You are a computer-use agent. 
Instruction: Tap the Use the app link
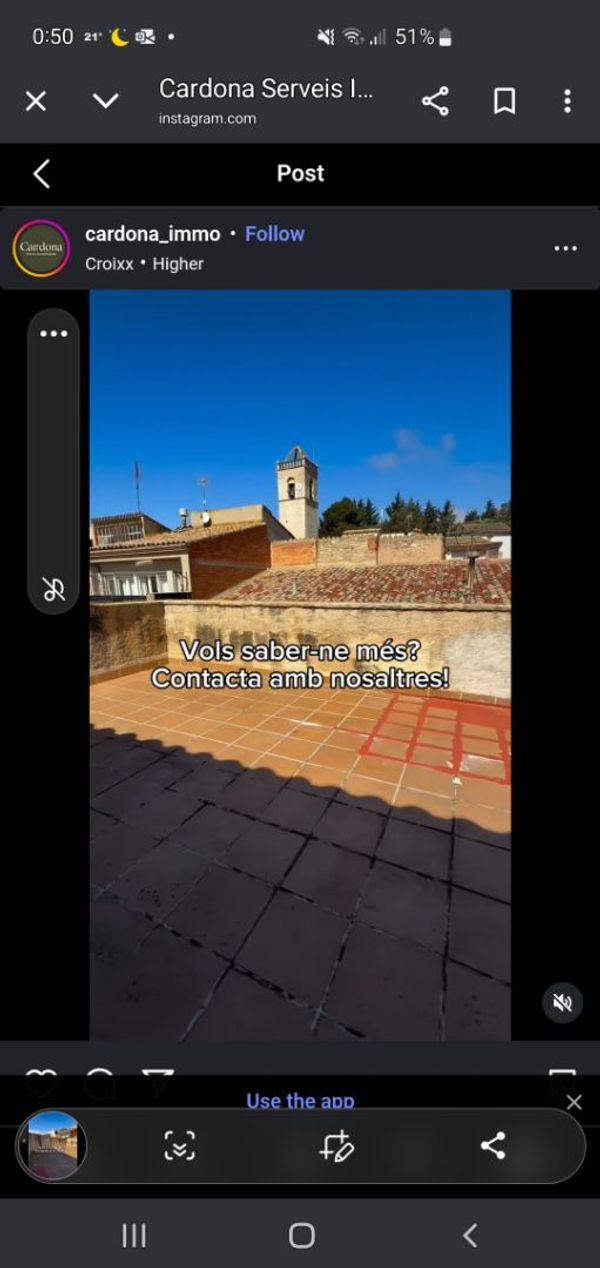pyautogui.click(x=300, y=1100)
